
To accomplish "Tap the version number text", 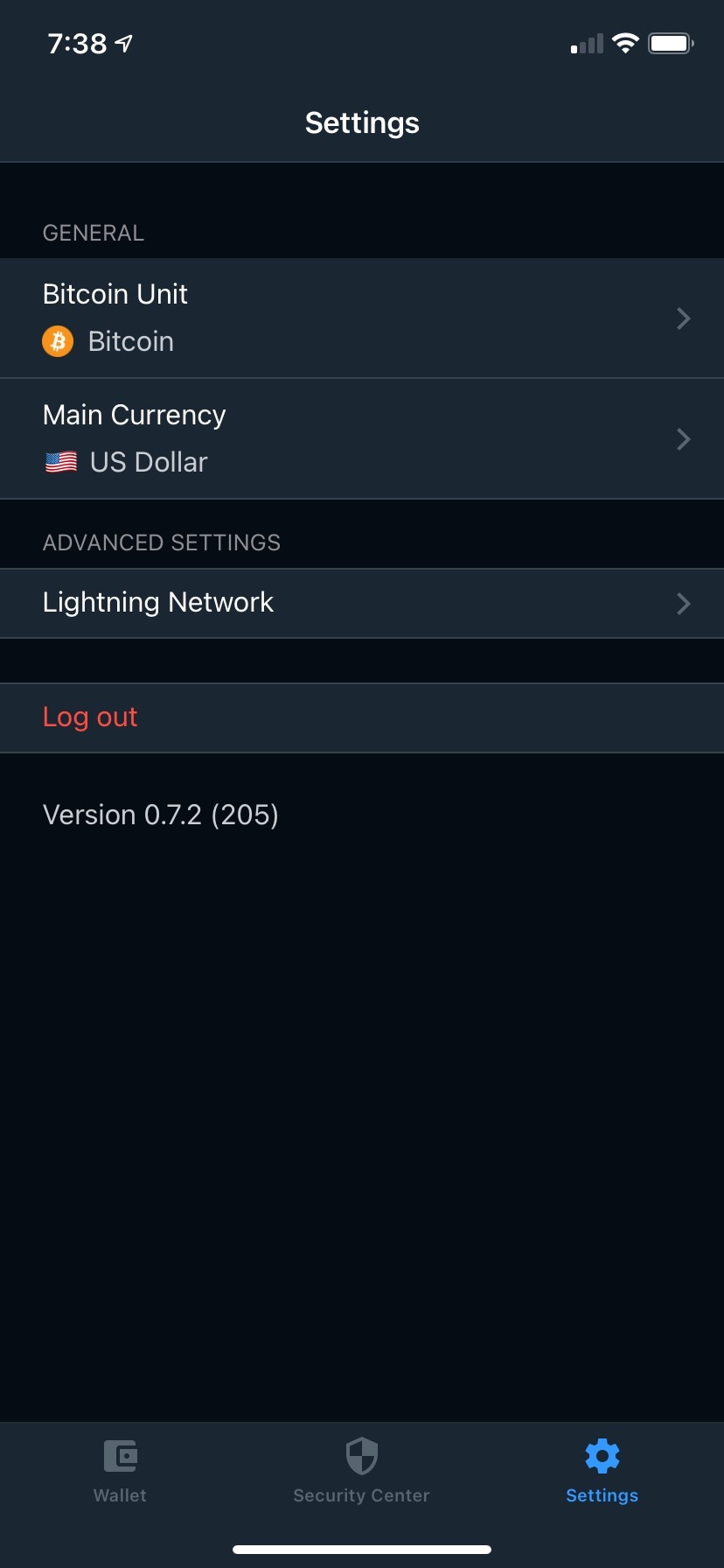I will [x=160, y=814].
